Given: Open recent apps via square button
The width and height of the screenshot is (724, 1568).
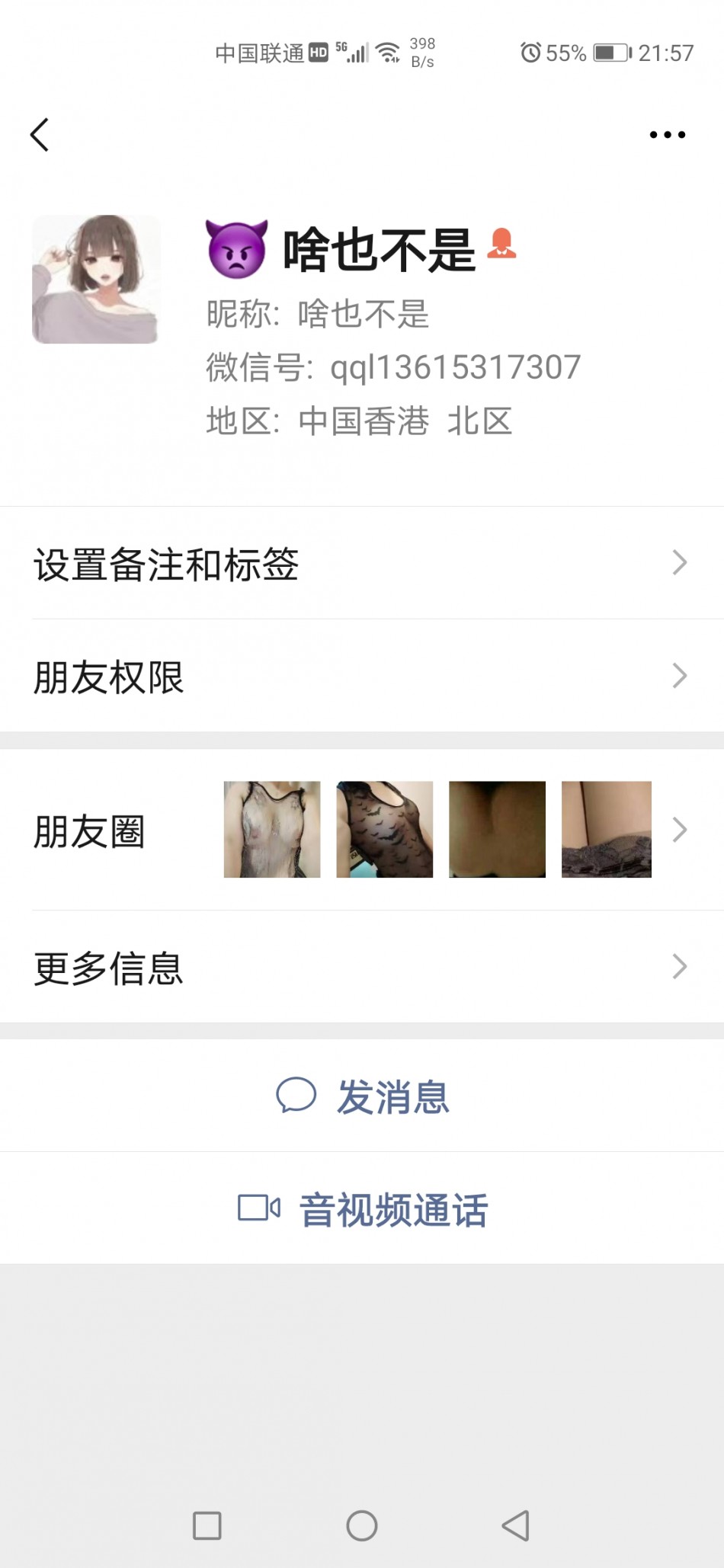Looking at the screenshot, I should [x=207, y=1526].
